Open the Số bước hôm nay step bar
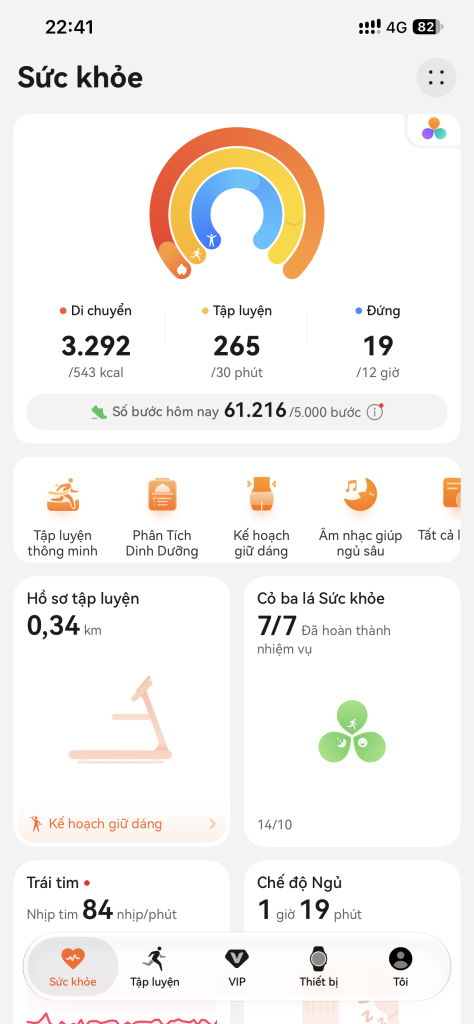Screen dimensions: 474x1024 236,411
